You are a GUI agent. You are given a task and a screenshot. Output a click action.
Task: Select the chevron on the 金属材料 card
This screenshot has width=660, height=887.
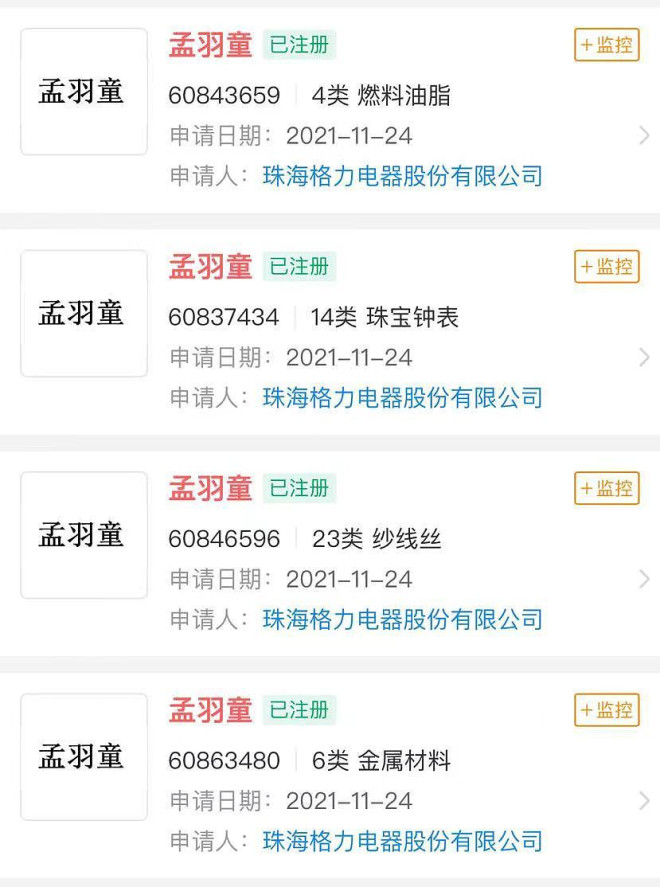point(644,800)
